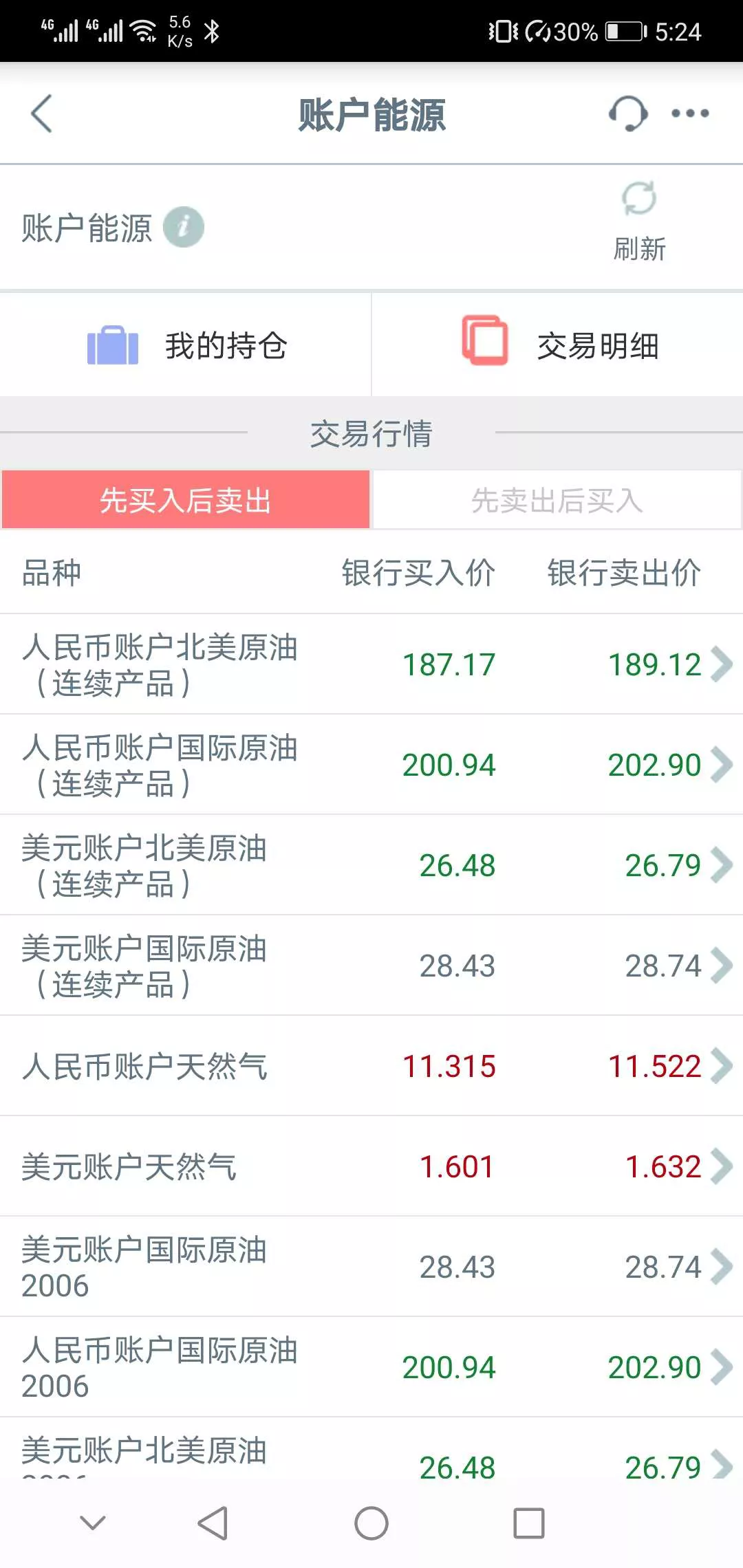Open 美元账户天然气 row
This screenshot has width=743, height=1568.
(x=371, y=1166)
